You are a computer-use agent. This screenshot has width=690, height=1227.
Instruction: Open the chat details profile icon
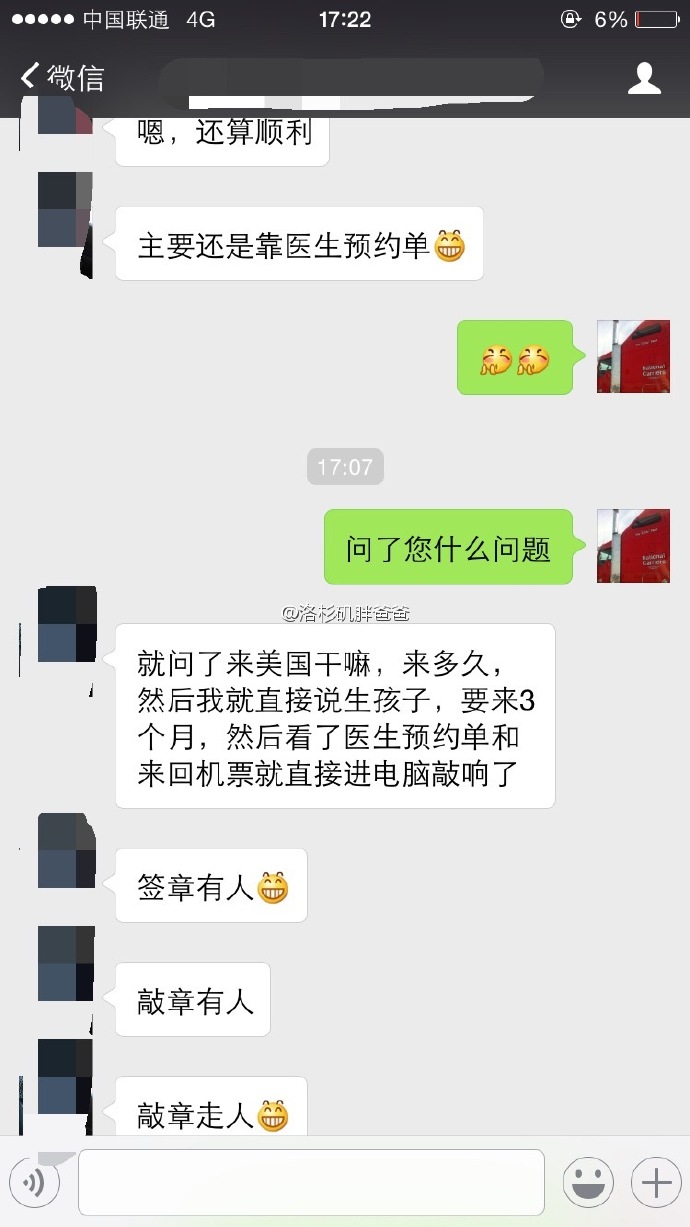click(644, 77)
